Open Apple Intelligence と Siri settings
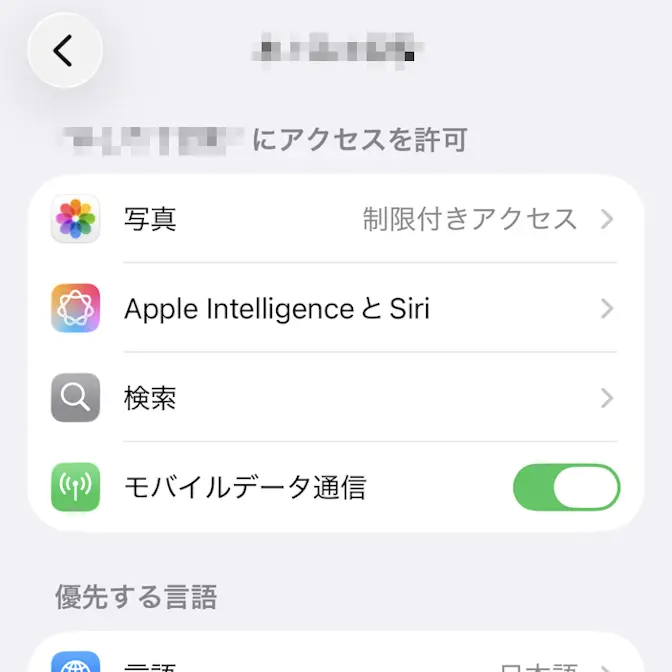672x672 pixels. pos(336,308)
